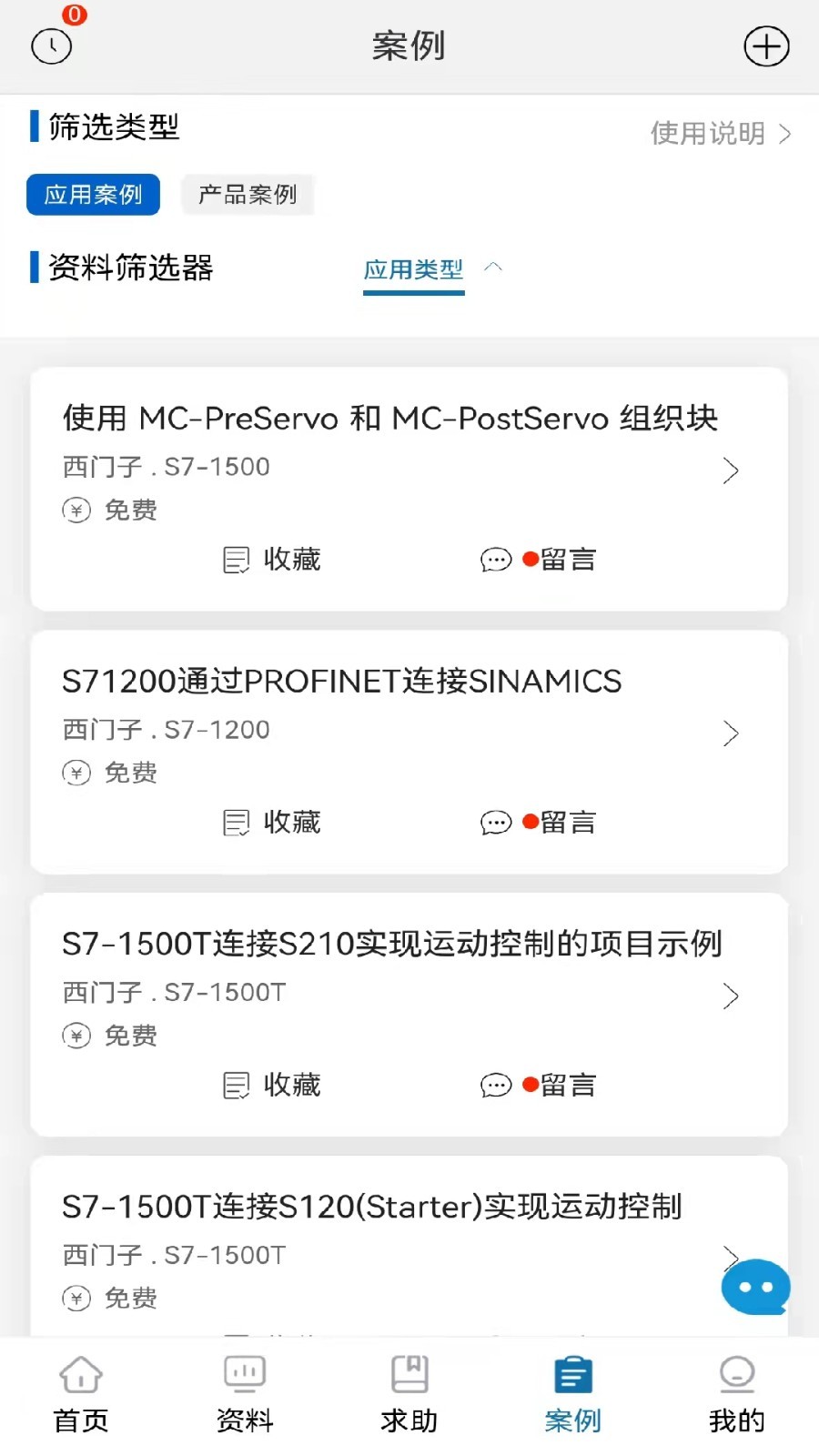Tap the floating chat bubble assistant icon
Viewport: 819px width, 1456px height.
755,1287
